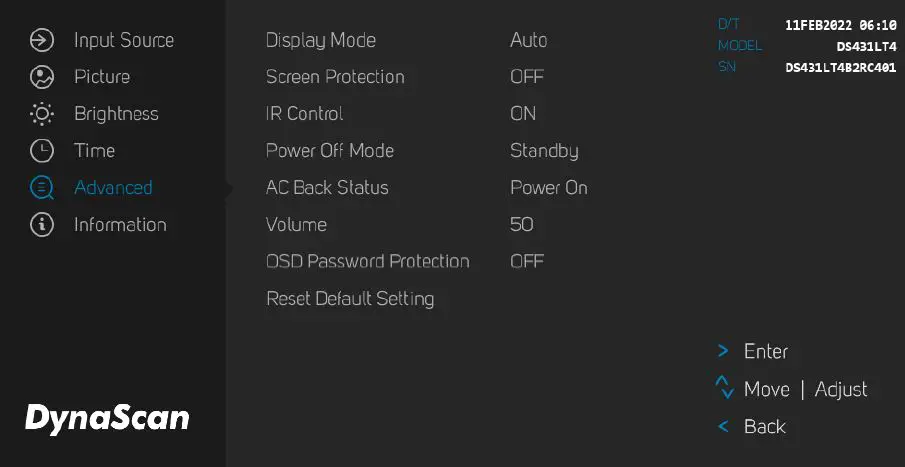Open OSD Password Protection option
The height and width of the screenshot is (467, 905).
click(367, 262)
